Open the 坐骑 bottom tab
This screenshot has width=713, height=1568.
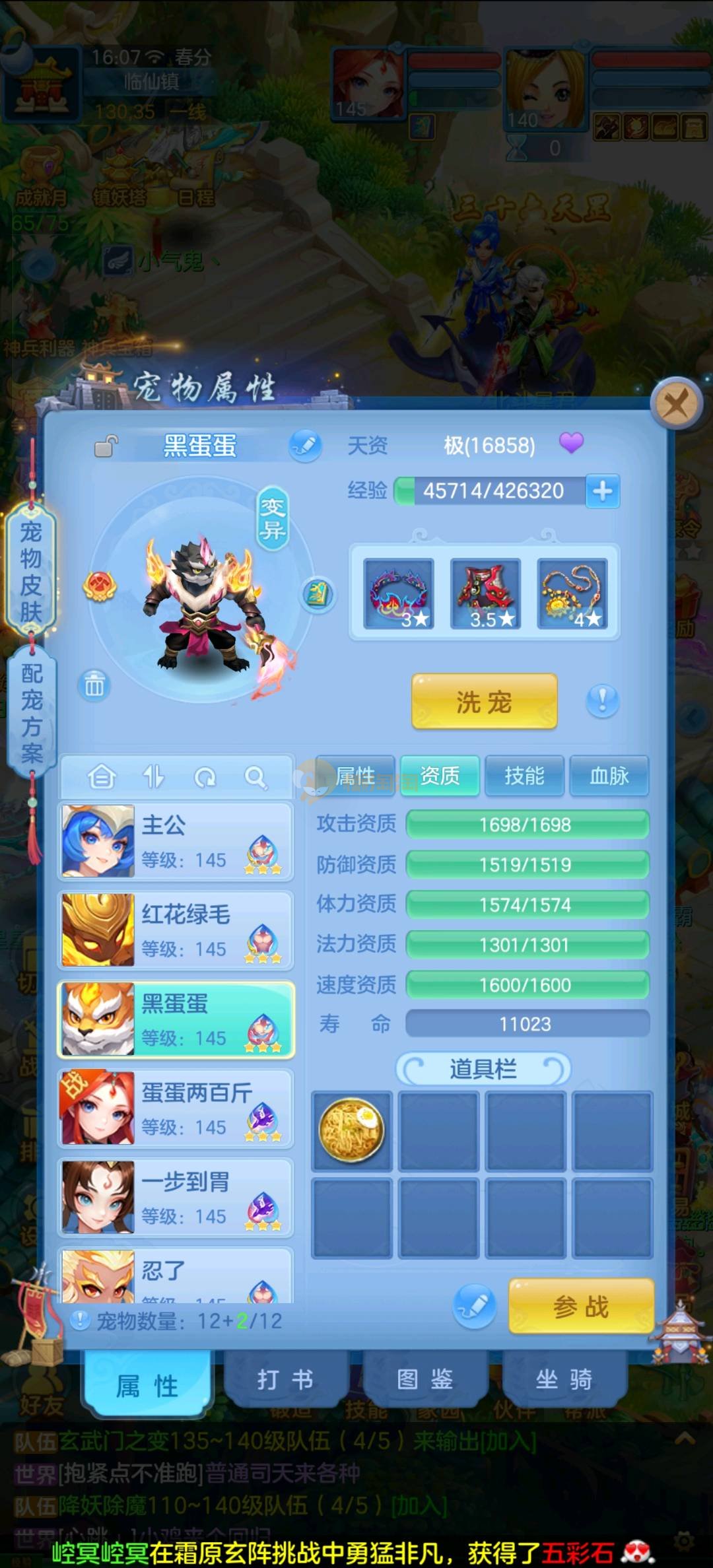[564, 1380]
